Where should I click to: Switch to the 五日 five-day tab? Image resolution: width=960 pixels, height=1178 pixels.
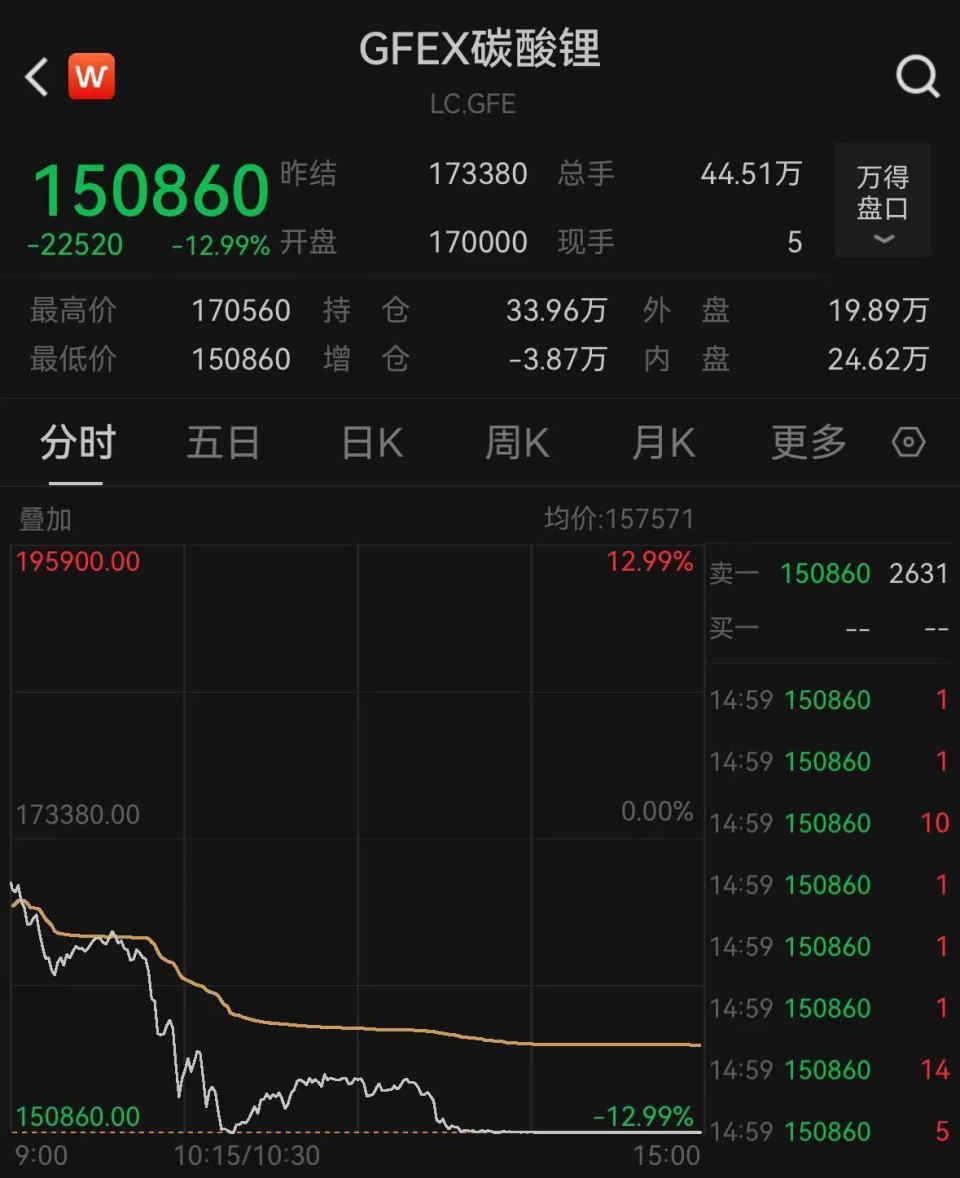(x=224, y=442)
